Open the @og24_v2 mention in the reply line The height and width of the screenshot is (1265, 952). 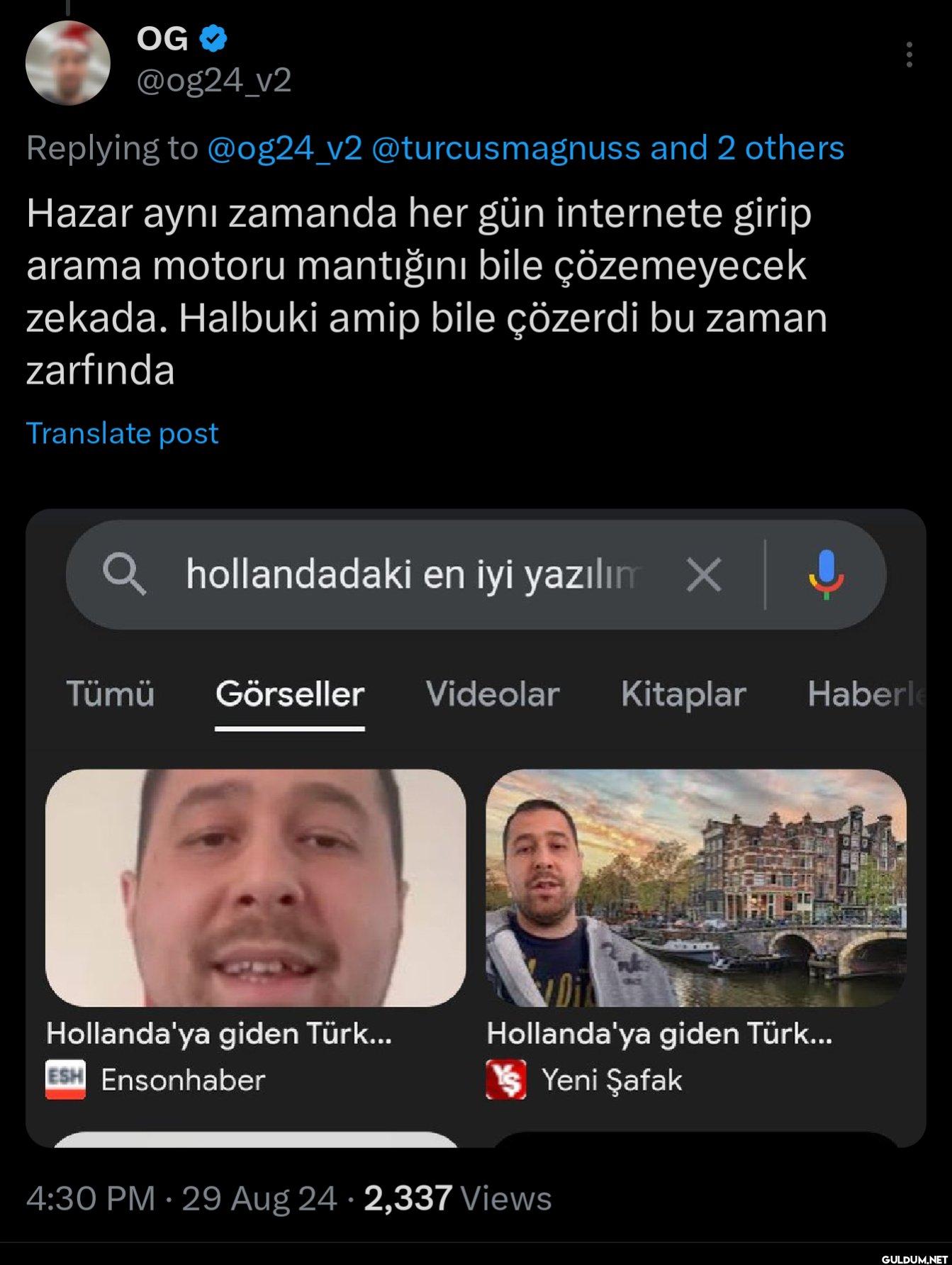click(285, 148)
